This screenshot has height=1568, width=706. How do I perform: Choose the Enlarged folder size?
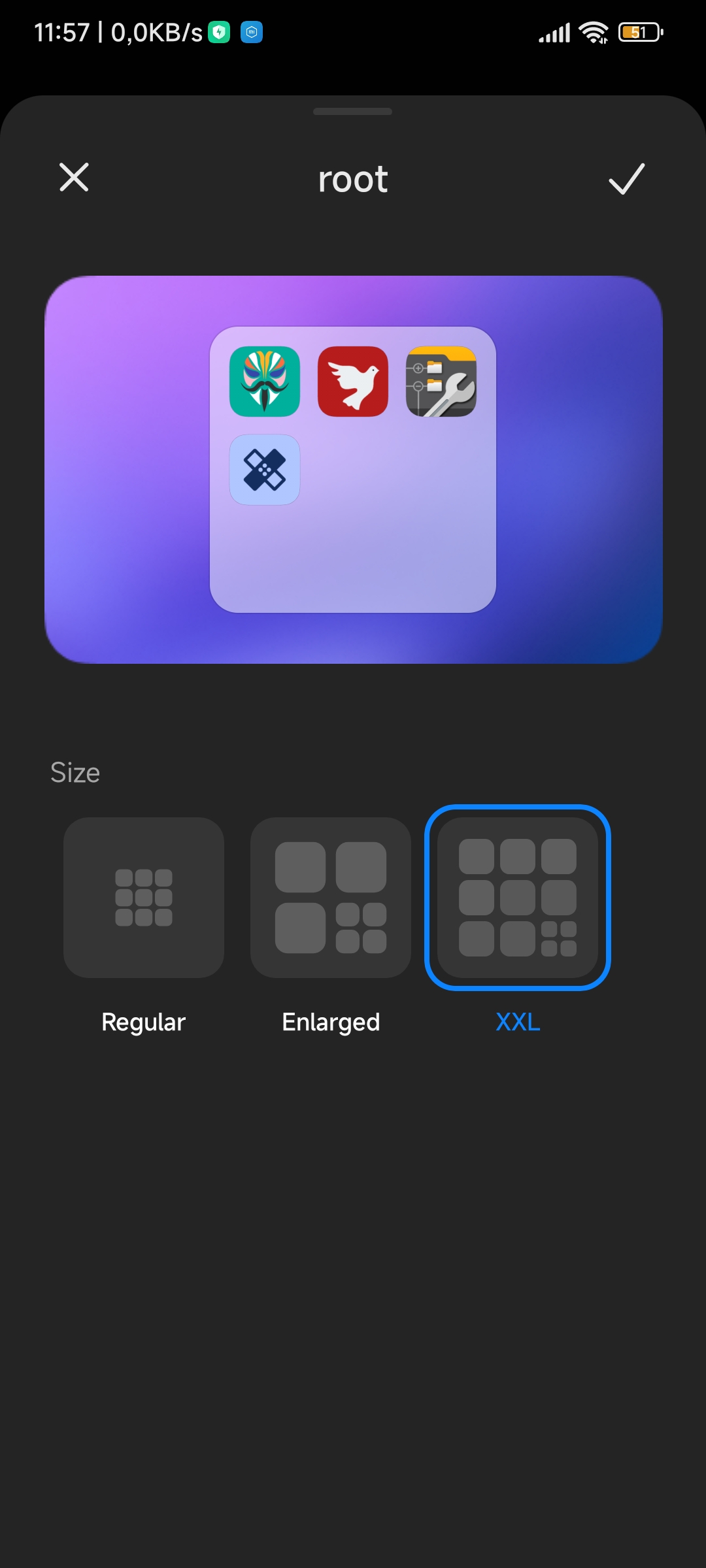331,898
